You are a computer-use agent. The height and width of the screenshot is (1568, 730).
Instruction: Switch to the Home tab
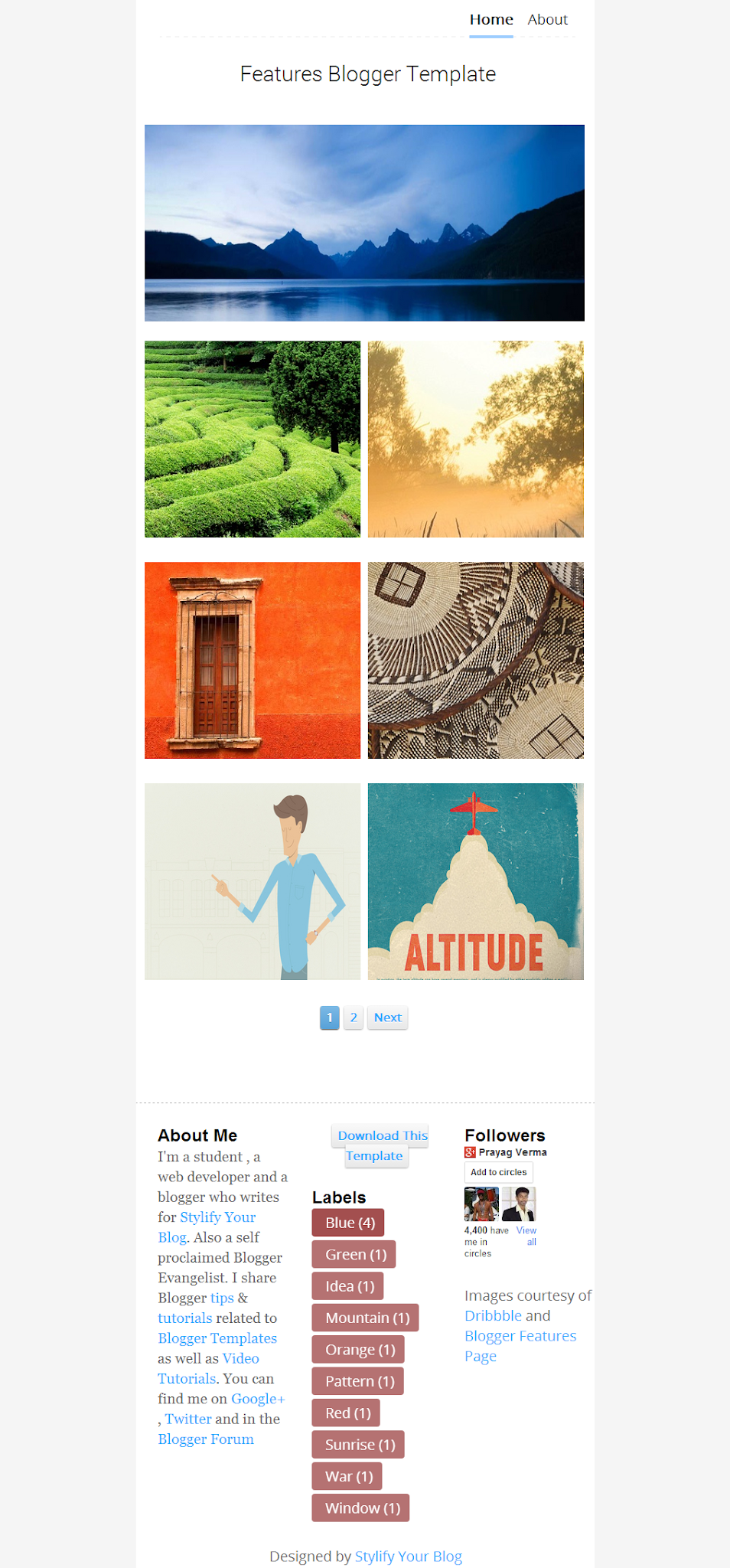491,20
